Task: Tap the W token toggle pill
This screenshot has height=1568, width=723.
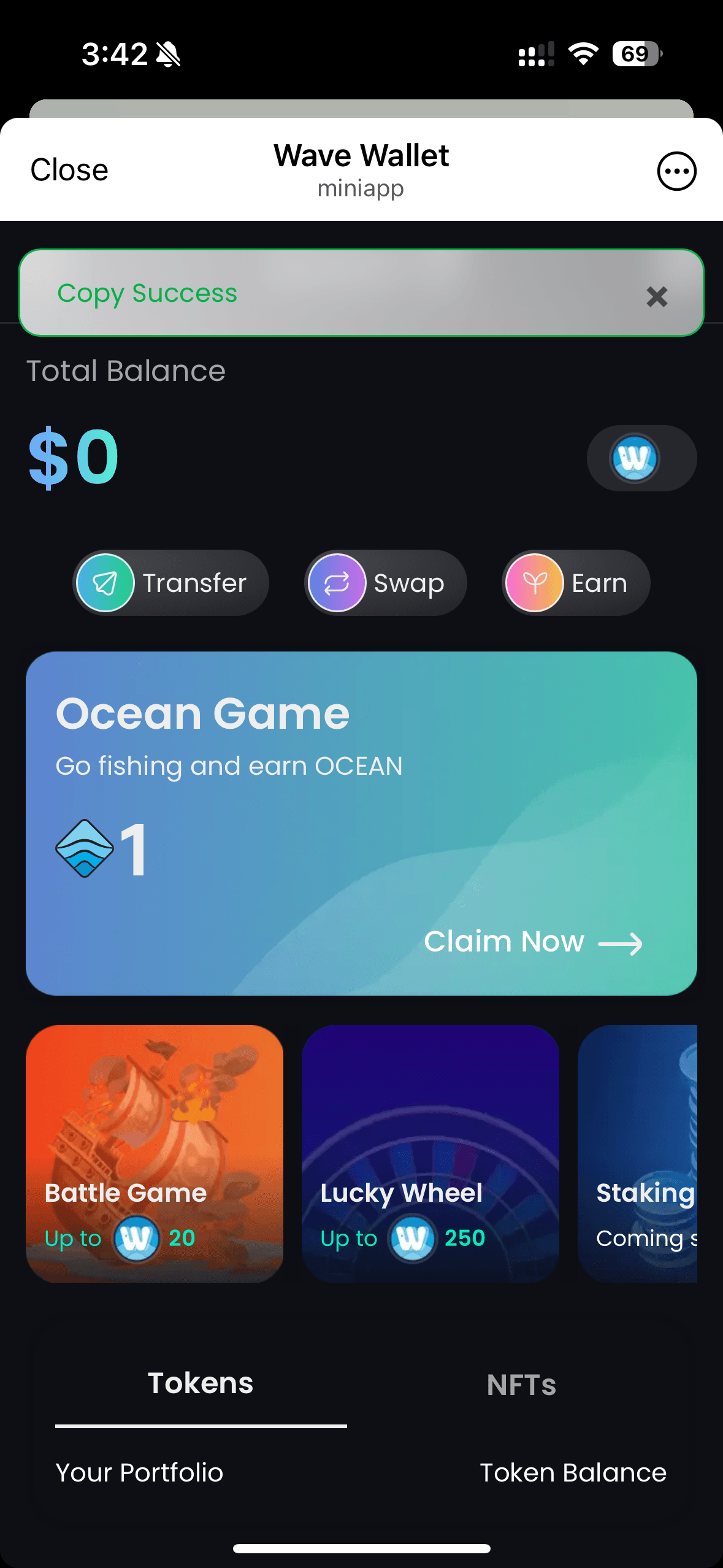Action: point(641,458)
